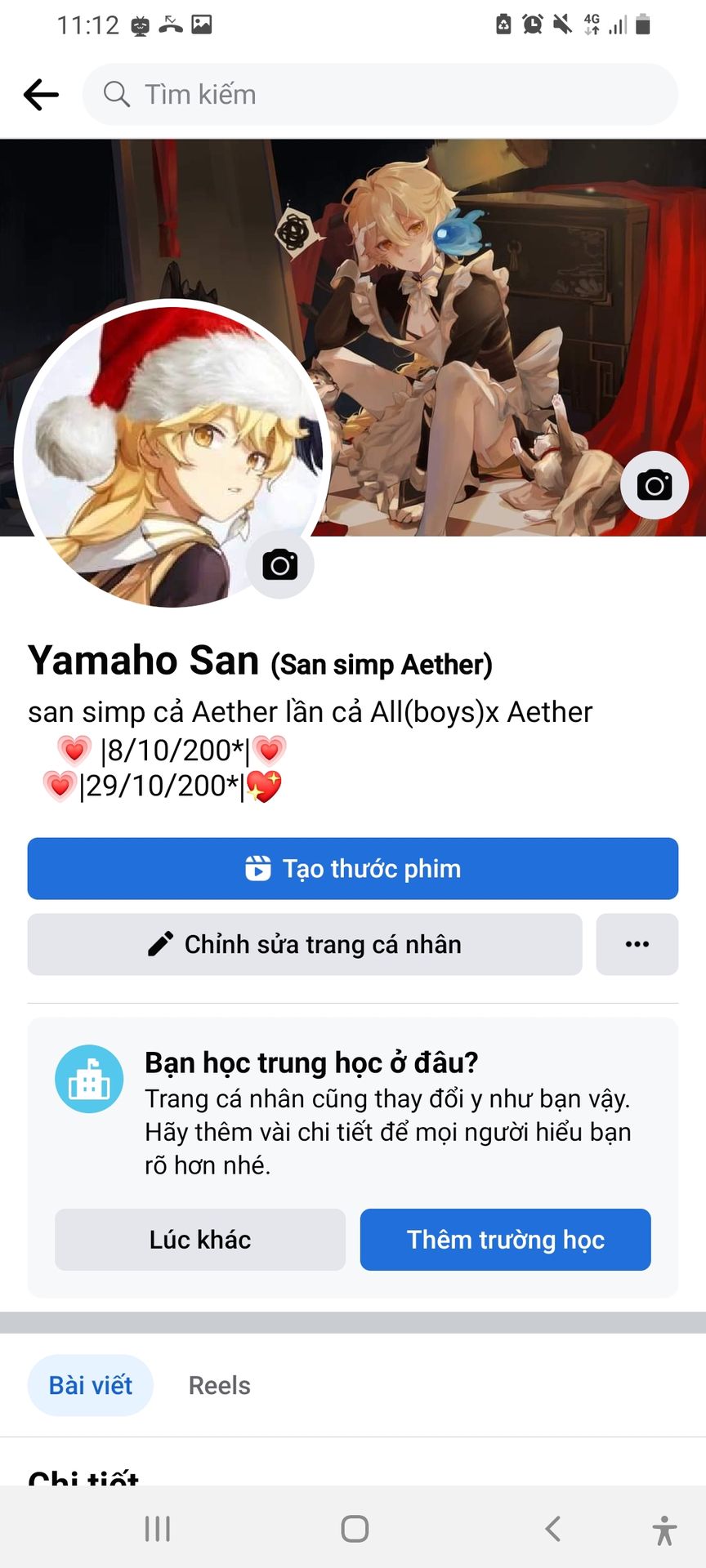Go to the home screen
The width and height of the screenshot is (706, 1568).
pyautogui.click(x=355, y=1529)
